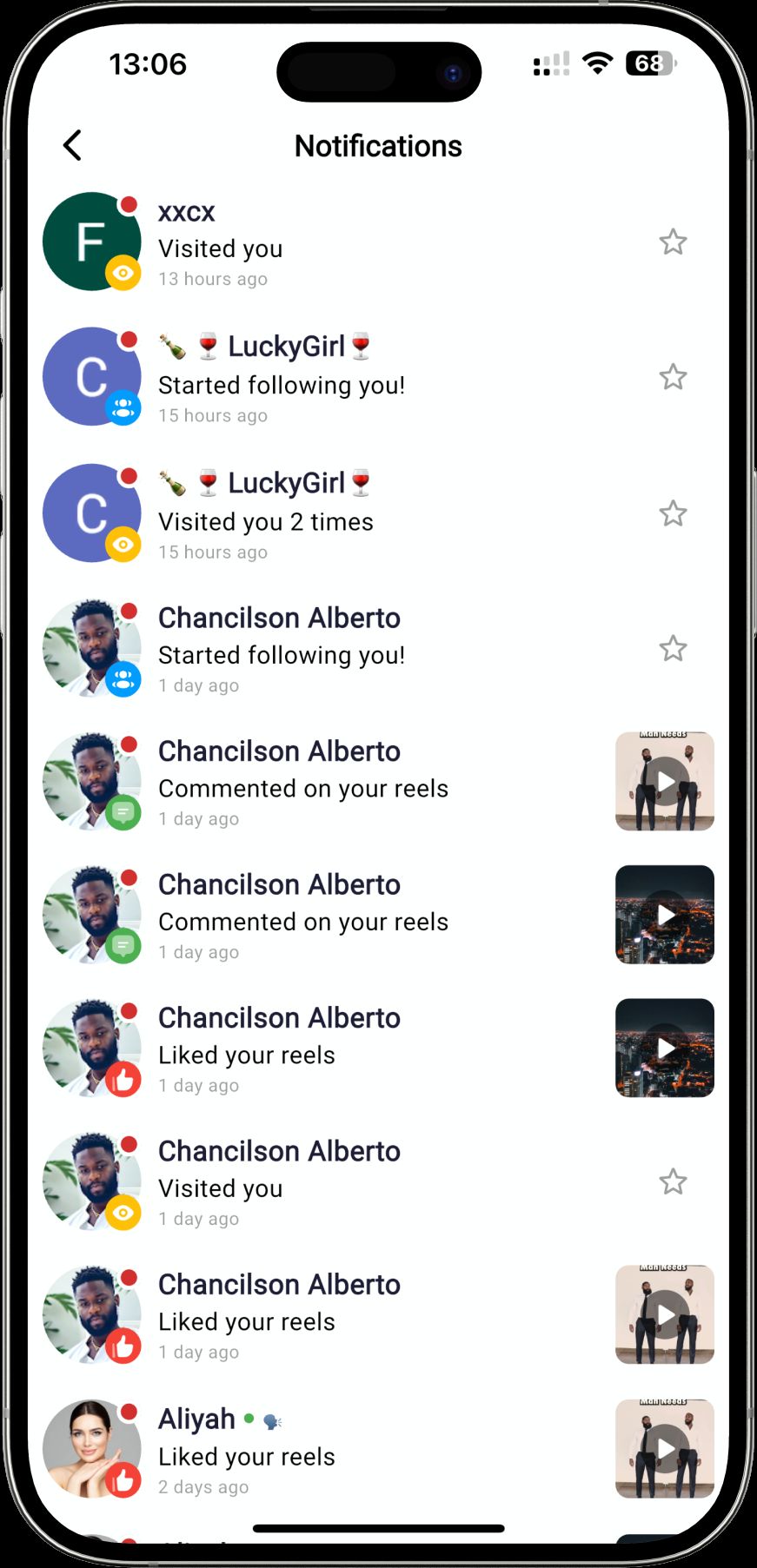This screenshot has height=1568, width=757.
Task: Star Chancilson Alberto's visited you notification
Action: point(673,1181)
